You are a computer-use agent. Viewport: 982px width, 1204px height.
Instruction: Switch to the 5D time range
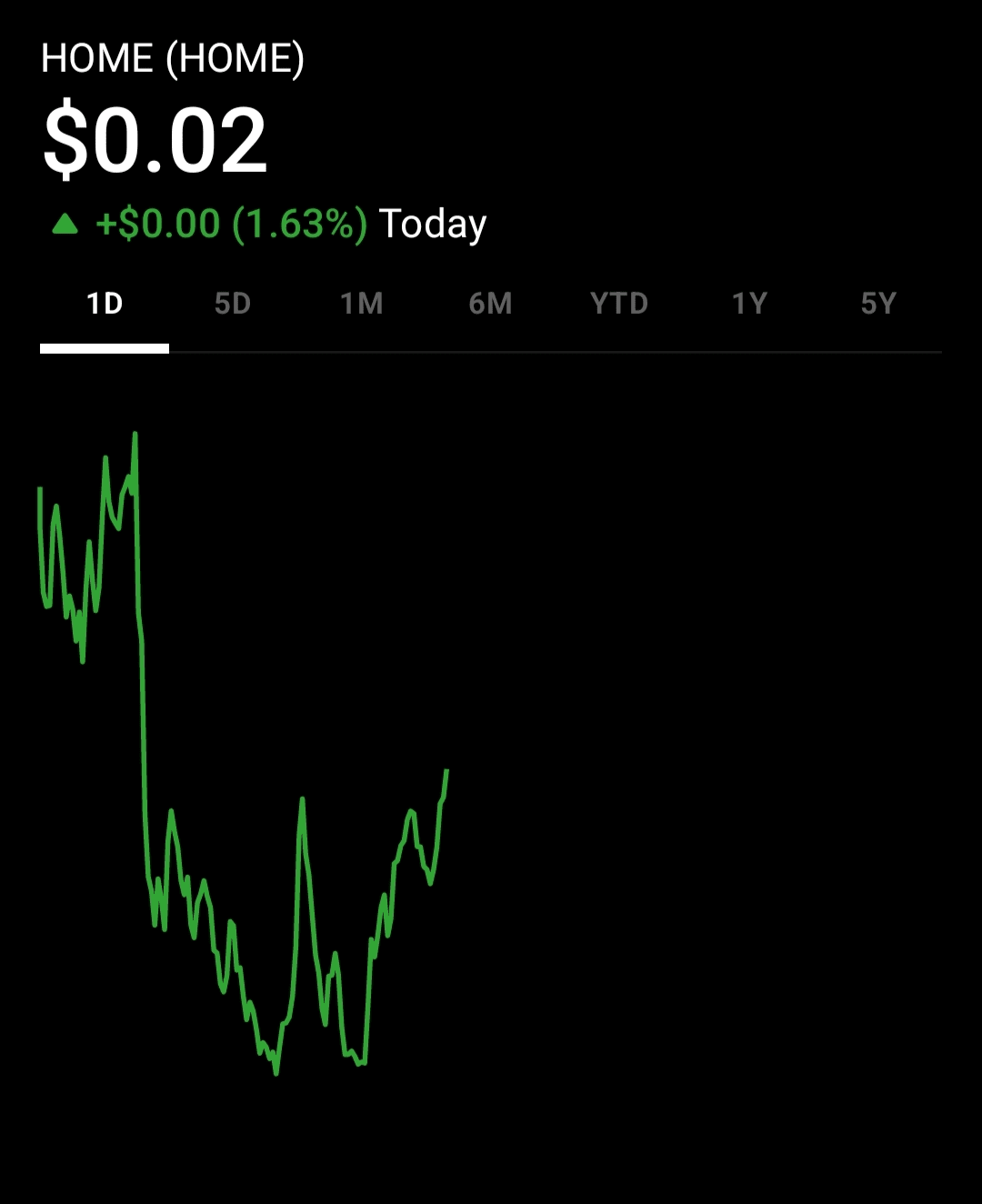click(233, 304)
